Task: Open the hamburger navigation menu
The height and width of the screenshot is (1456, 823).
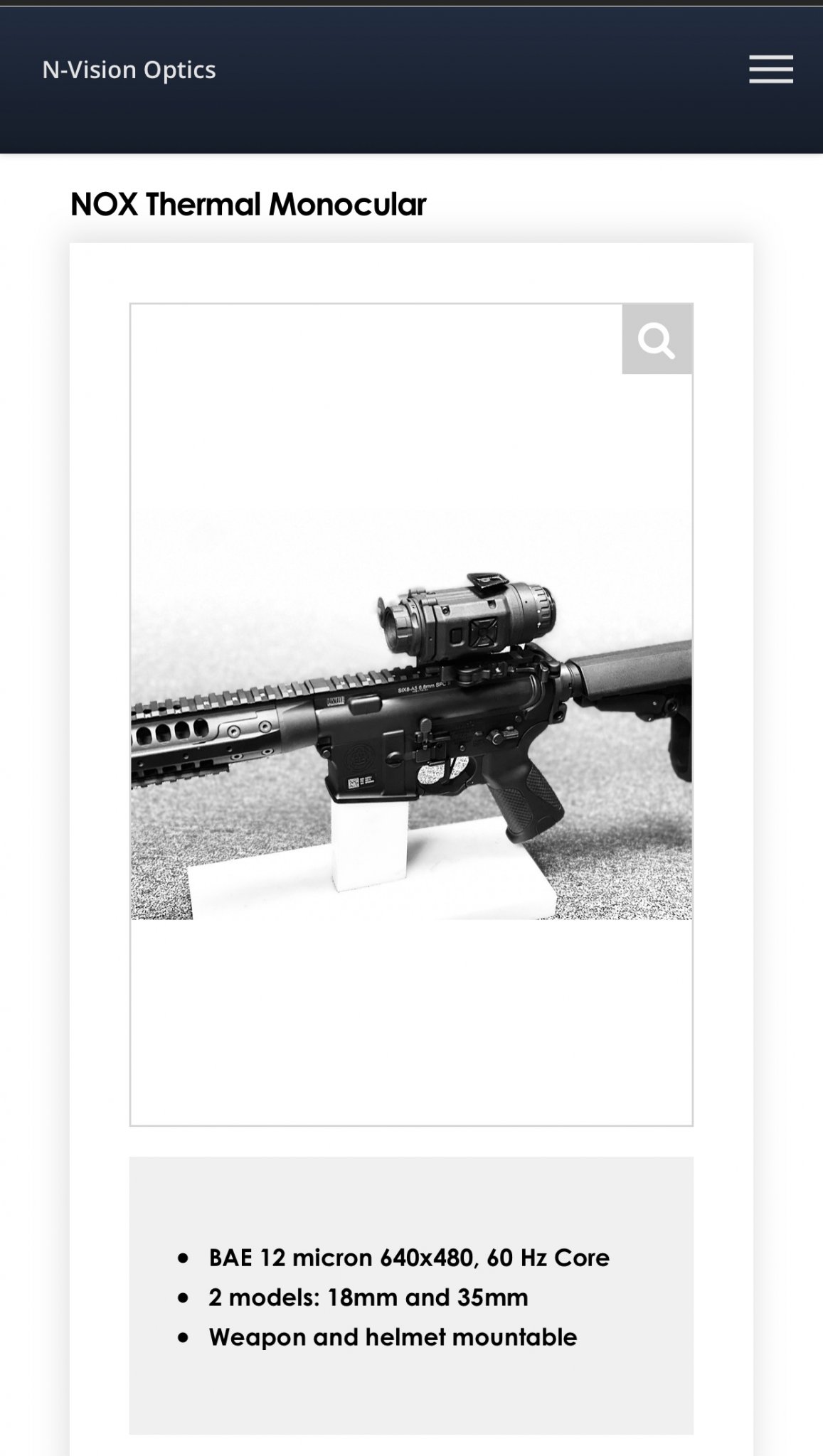Action: tap(770, 70)
